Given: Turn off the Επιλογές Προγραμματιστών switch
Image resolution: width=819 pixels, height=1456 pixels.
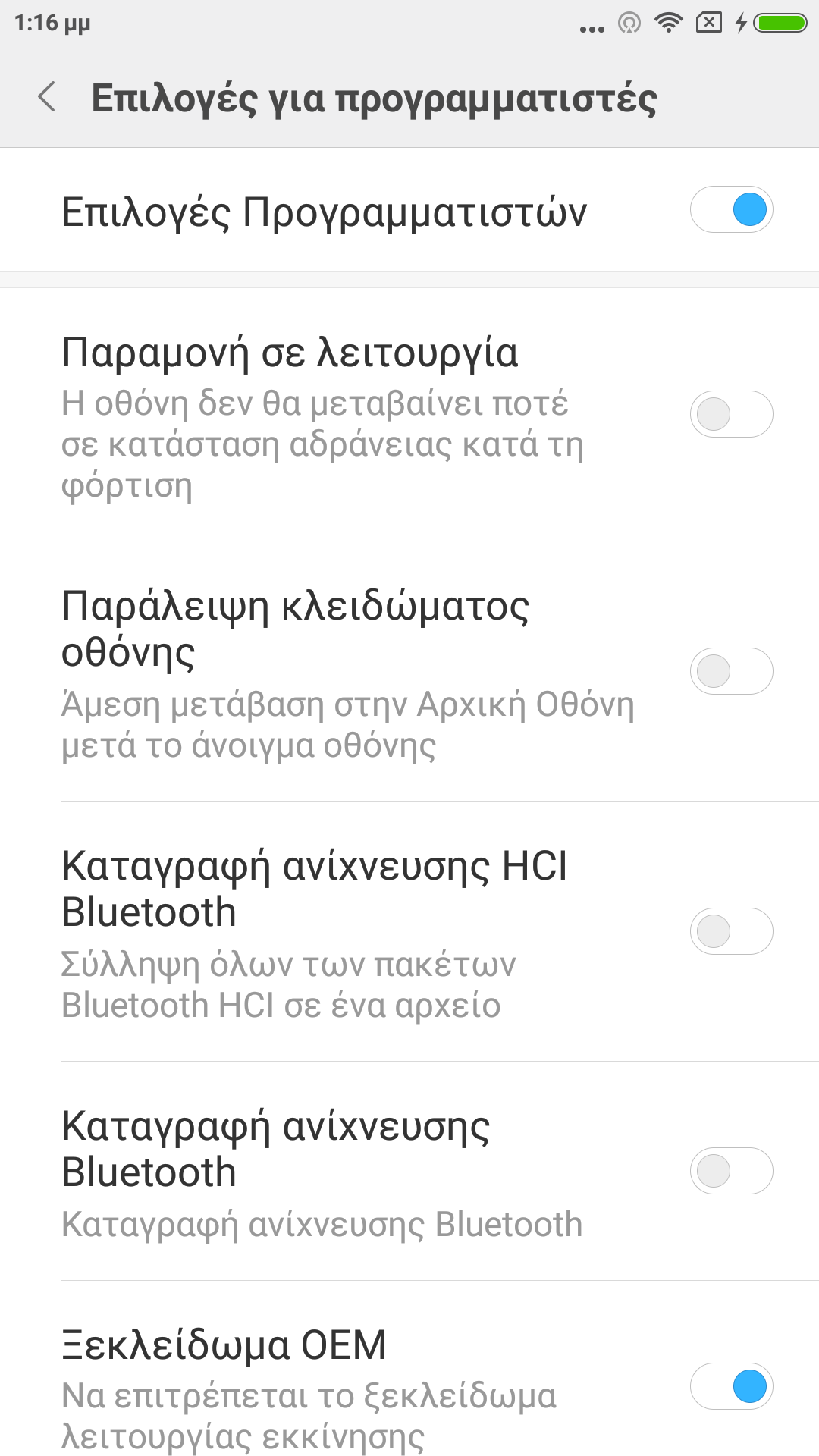Looking at the screenshot, I should tap(731, 210).
